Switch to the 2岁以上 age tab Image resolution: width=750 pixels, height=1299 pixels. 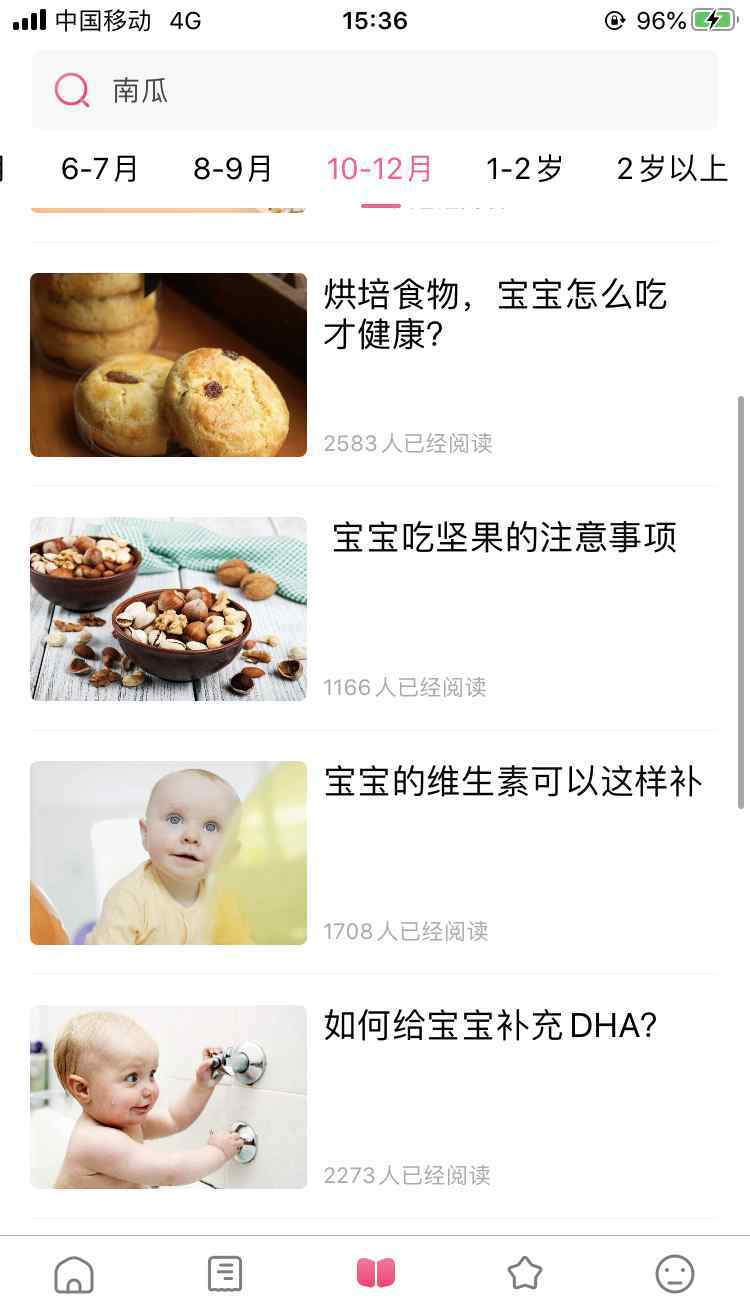[671, 169]
